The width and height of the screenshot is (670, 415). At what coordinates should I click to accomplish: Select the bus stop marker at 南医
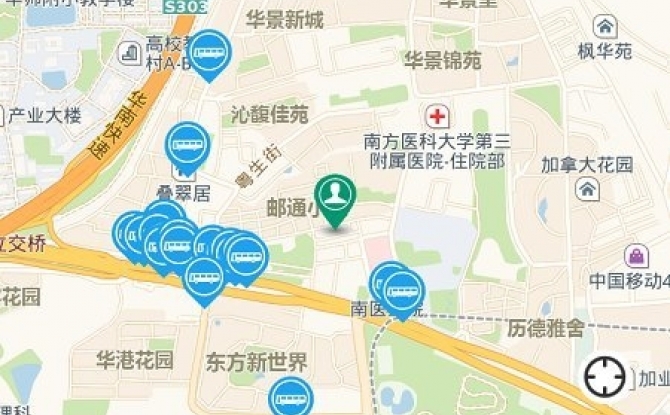[x=402, y=290]
